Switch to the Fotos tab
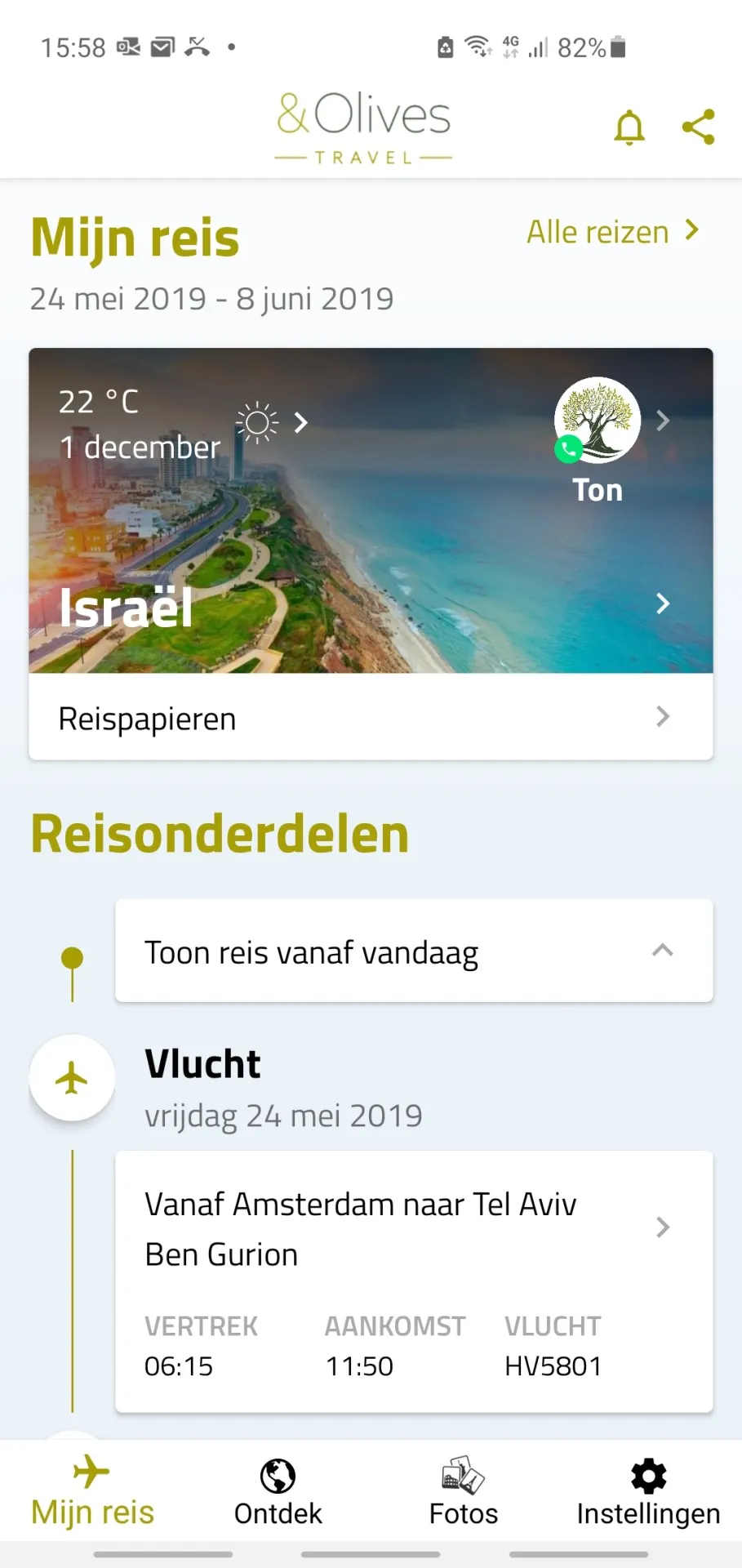Screen dimensions: 742x1568 click(x=463, y=1492)
